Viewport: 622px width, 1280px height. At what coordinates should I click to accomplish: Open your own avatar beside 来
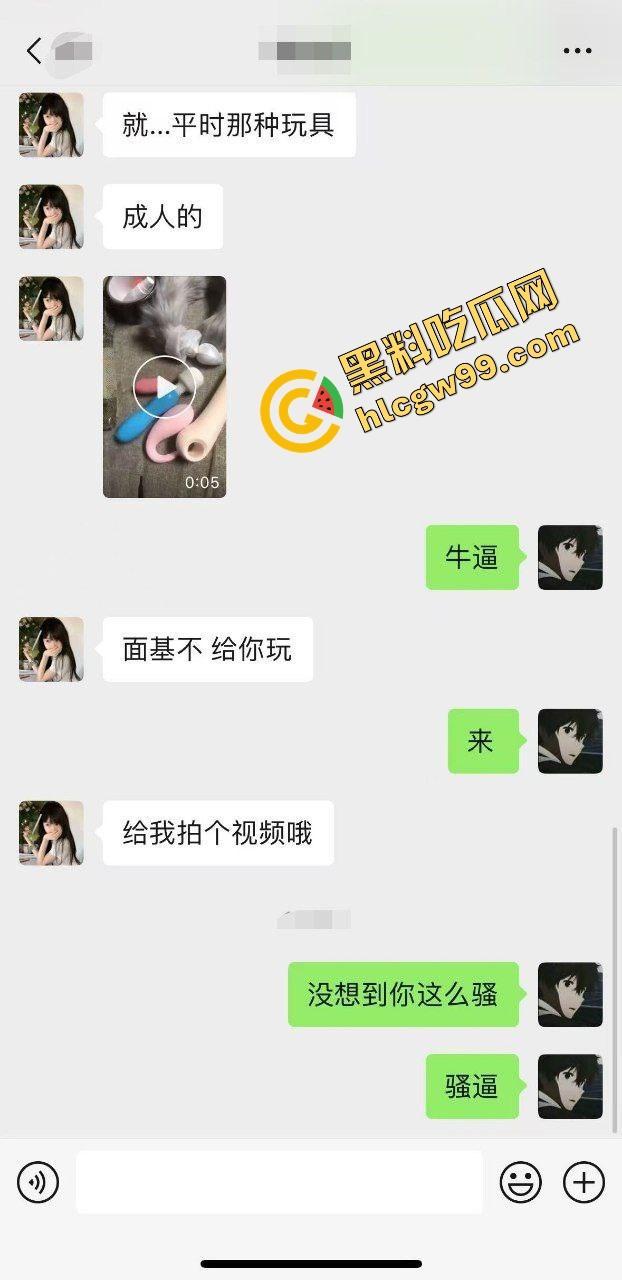pyautogui.click(x=570, y=741)
